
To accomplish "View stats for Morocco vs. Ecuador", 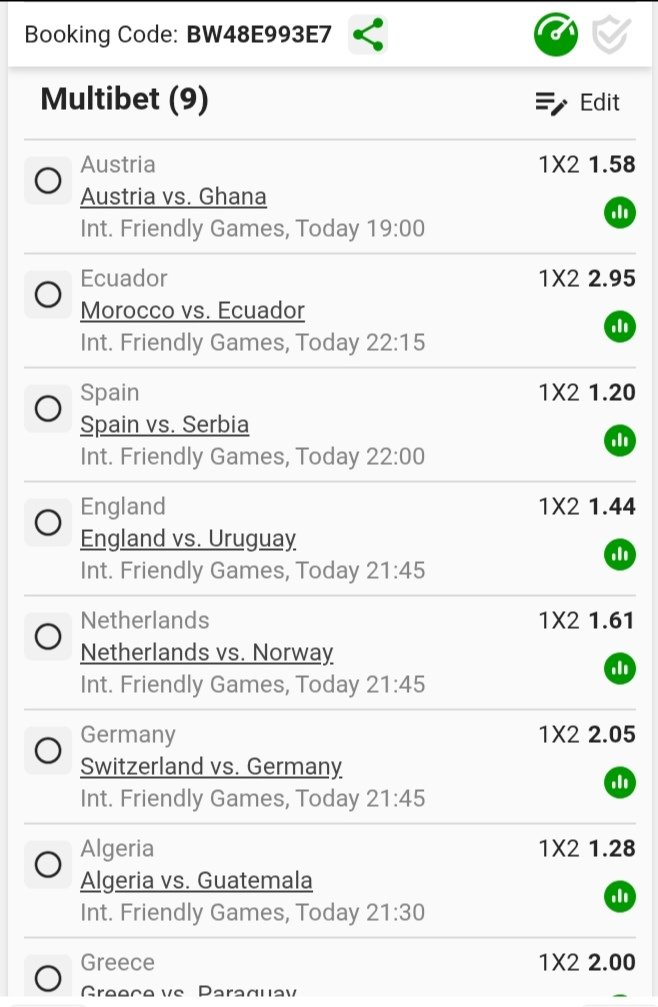I will point(620,326).
